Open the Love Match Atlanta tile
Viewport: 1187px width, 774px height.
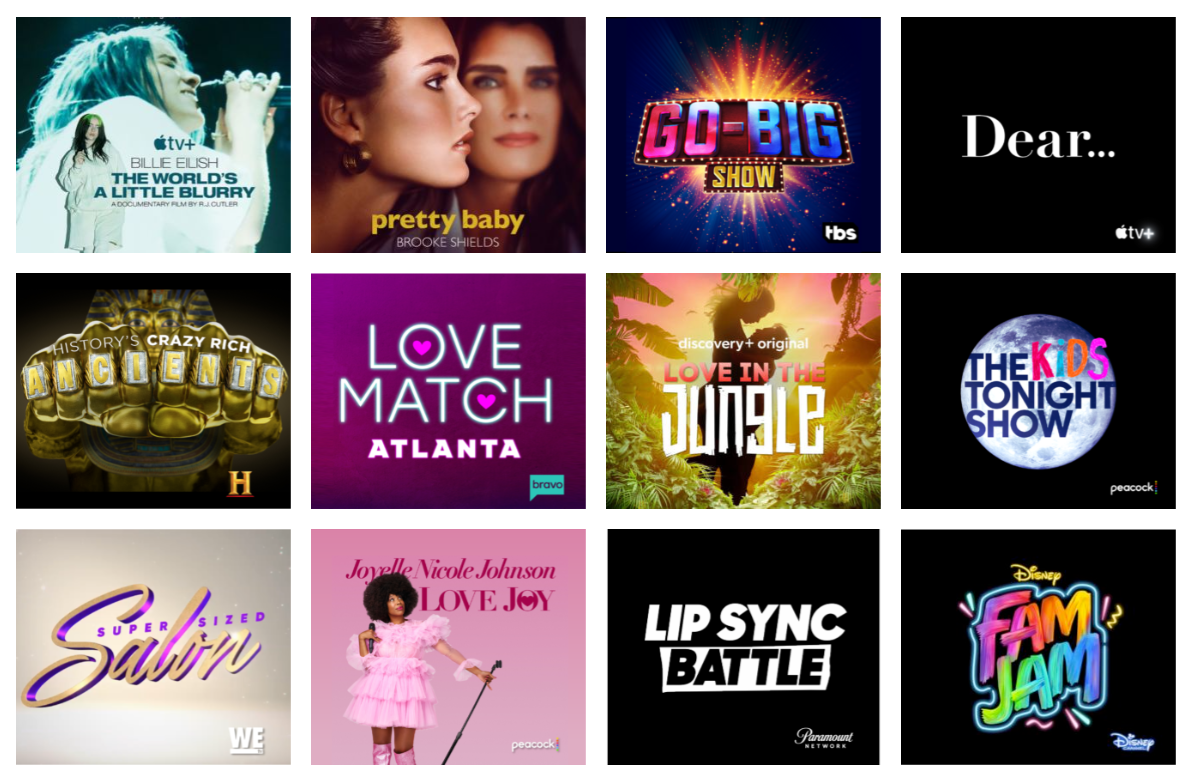448,391
